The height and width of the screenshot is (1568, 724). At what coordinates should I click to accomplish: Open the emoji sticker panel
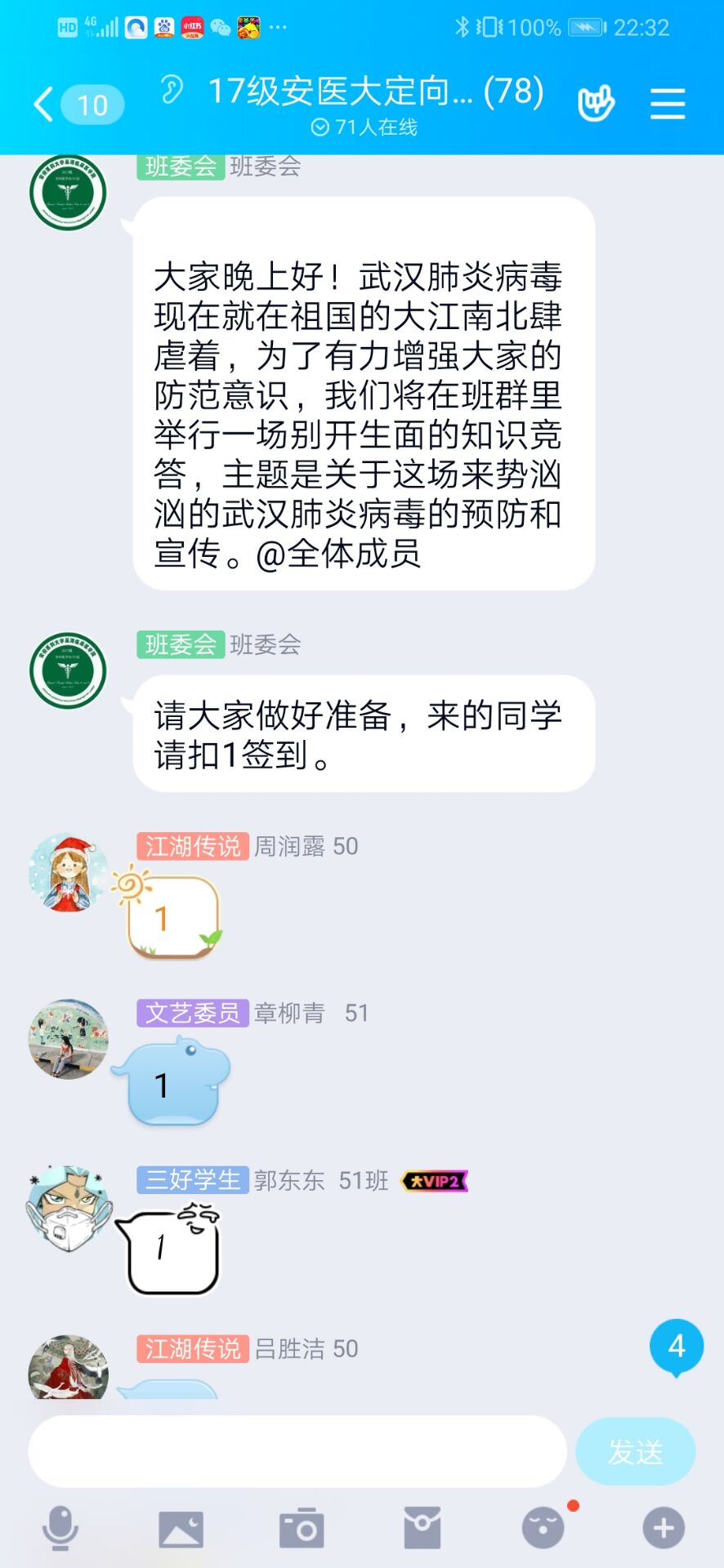coord(543,1528)
